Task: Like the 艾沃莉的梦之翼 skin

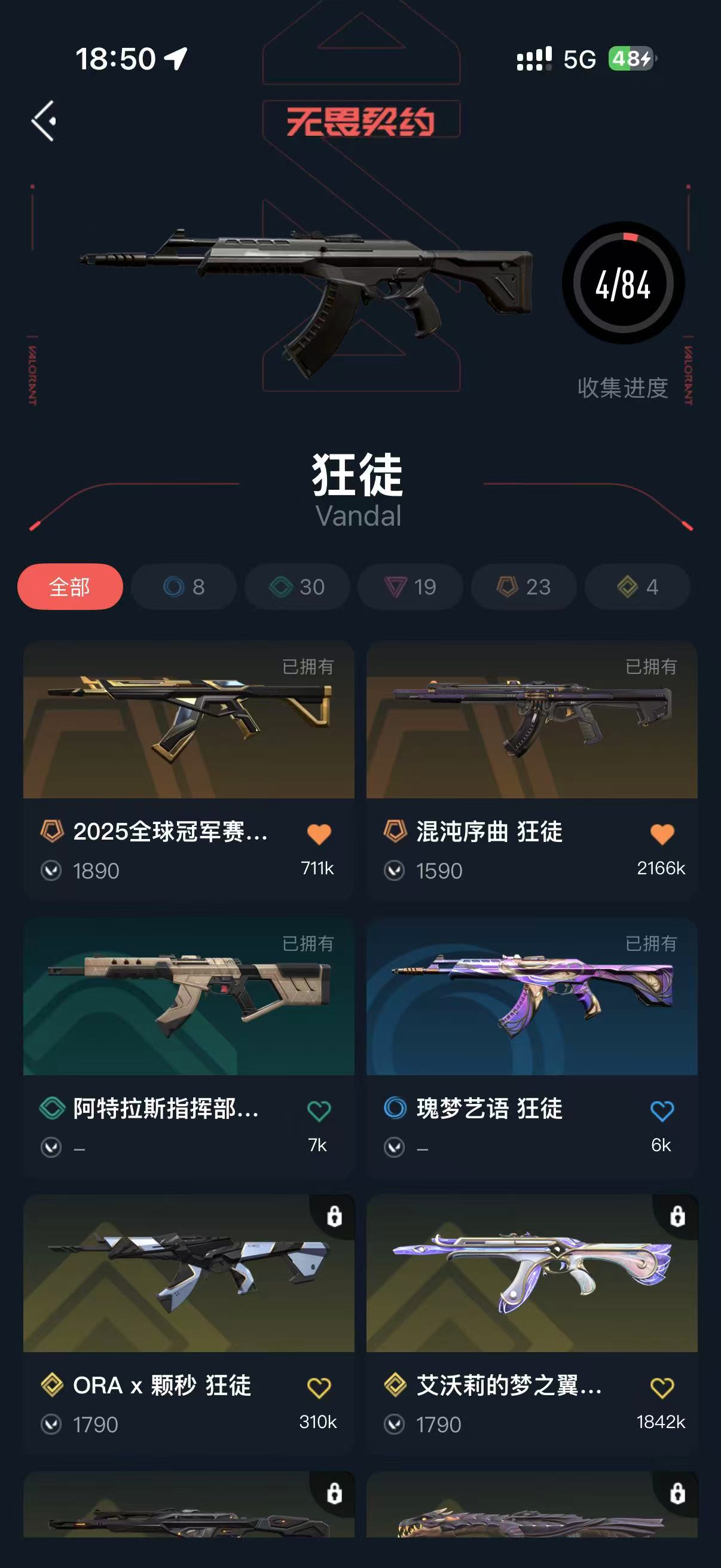Action: pos(662,1387)
